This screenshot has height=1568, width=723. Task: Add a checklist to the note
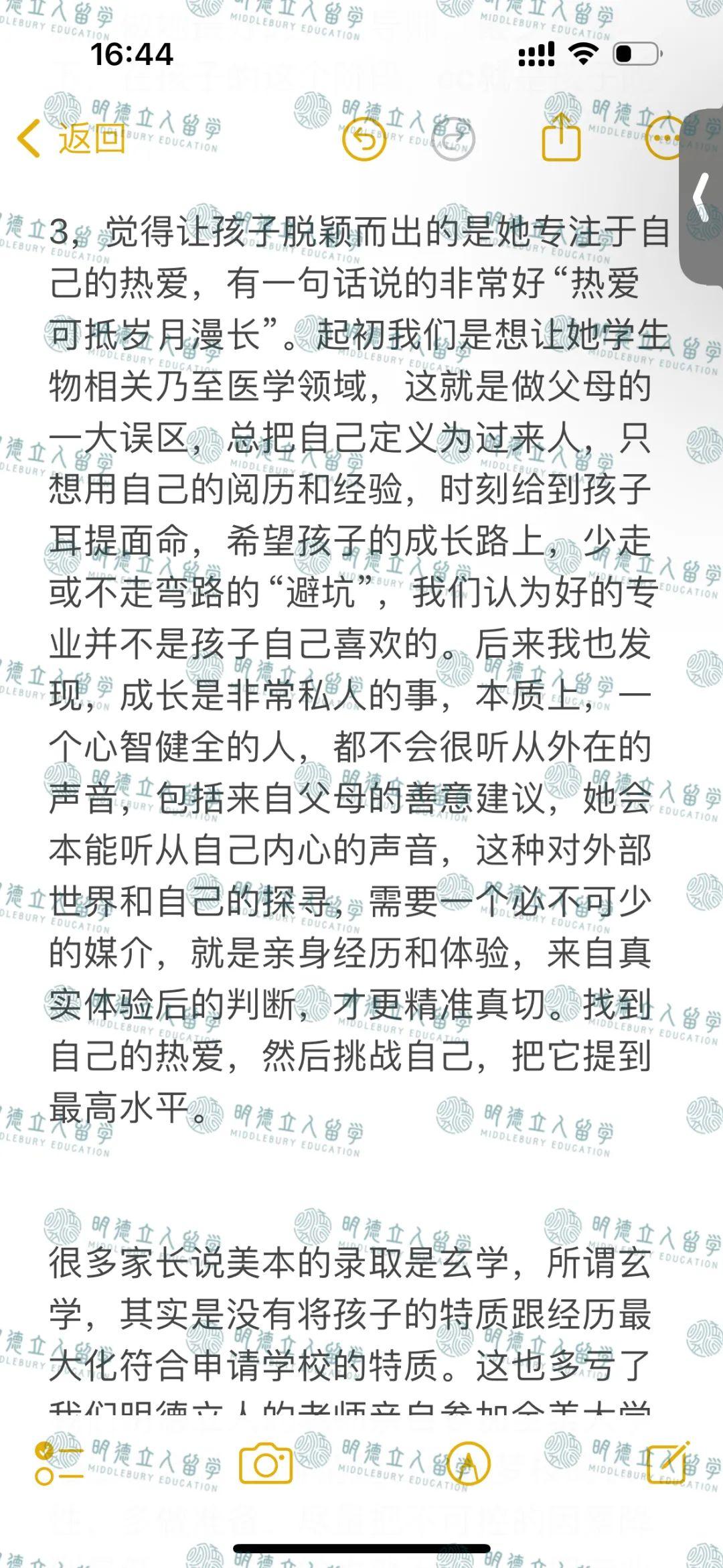tap(58, 1464)
